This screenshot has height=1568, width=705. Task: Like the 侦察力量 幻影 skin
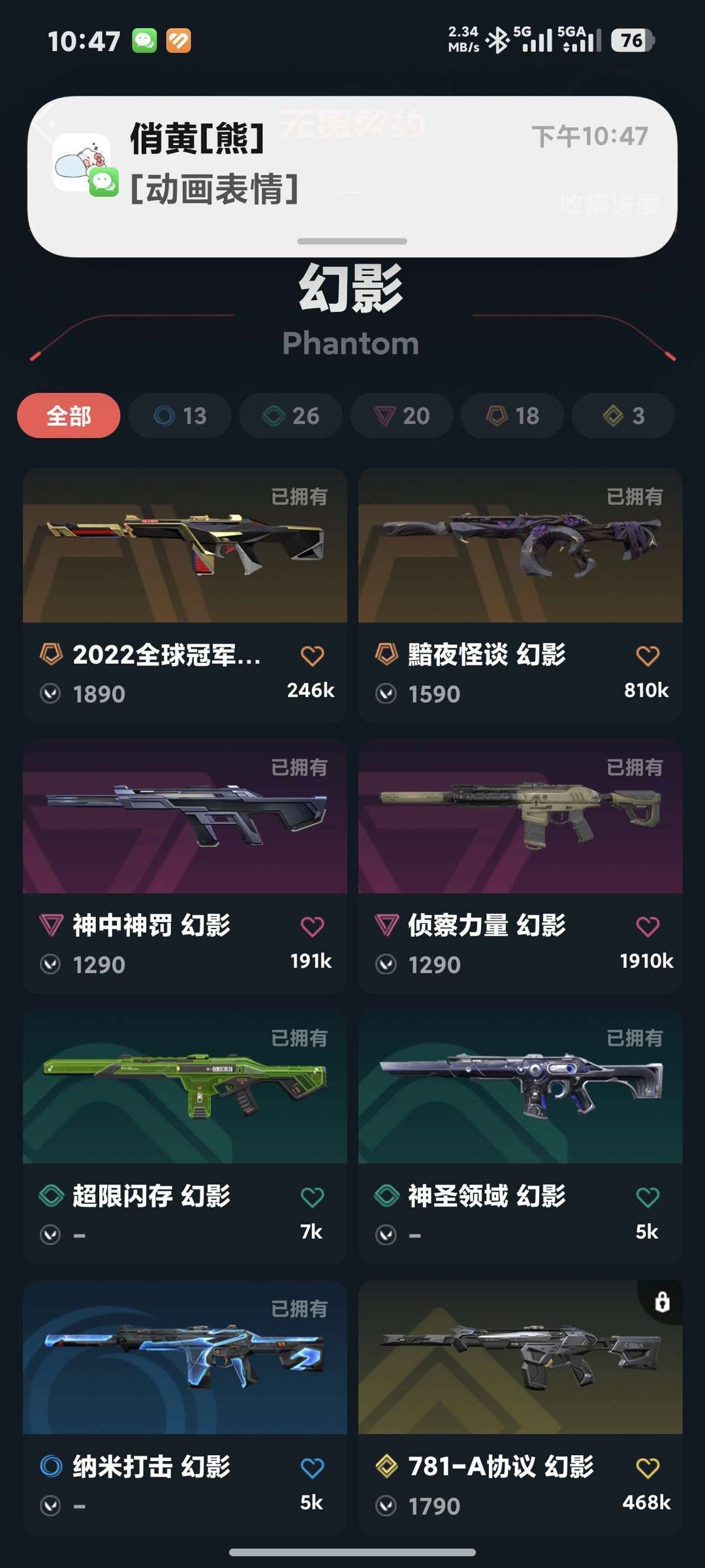(648, 927)
